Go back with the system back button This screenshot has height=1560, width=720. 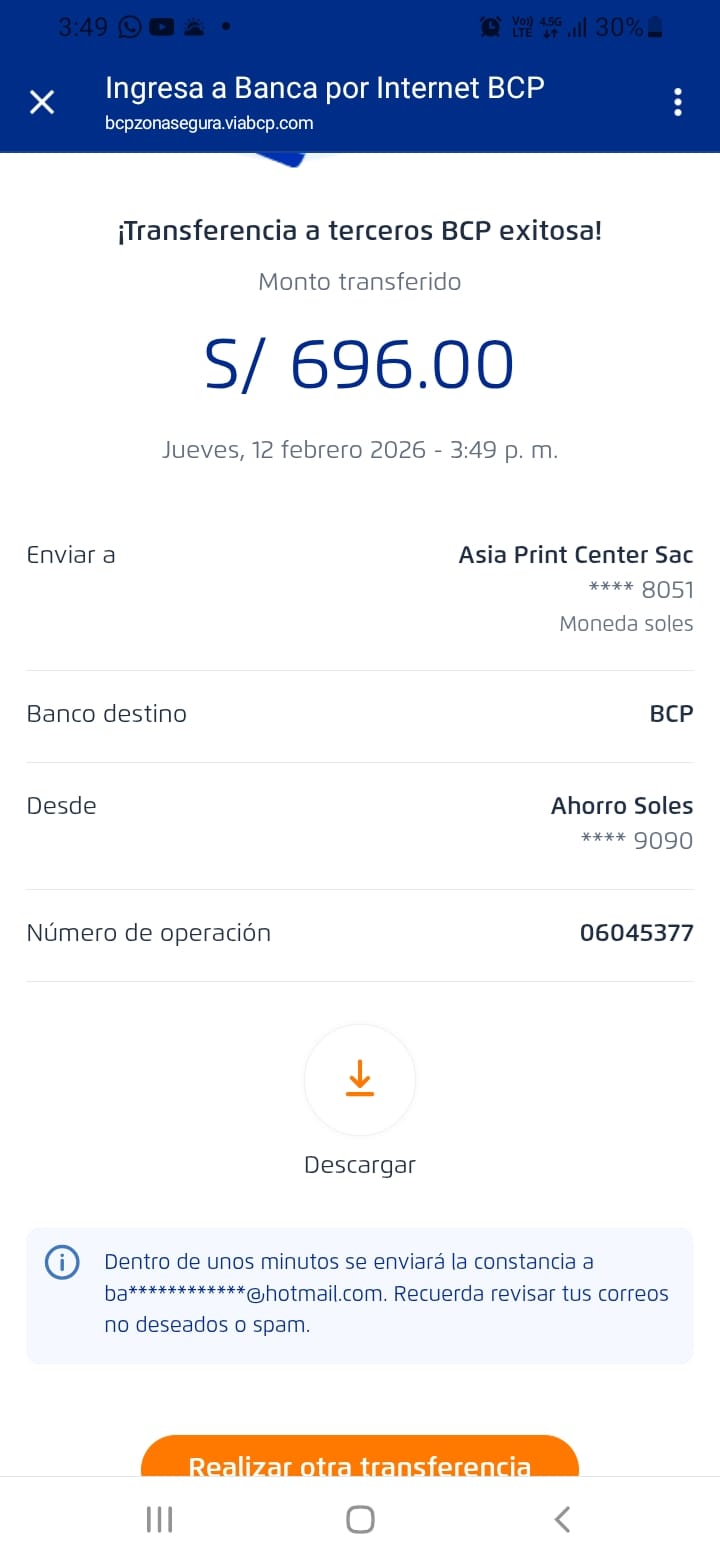(x=562, y=1520)
